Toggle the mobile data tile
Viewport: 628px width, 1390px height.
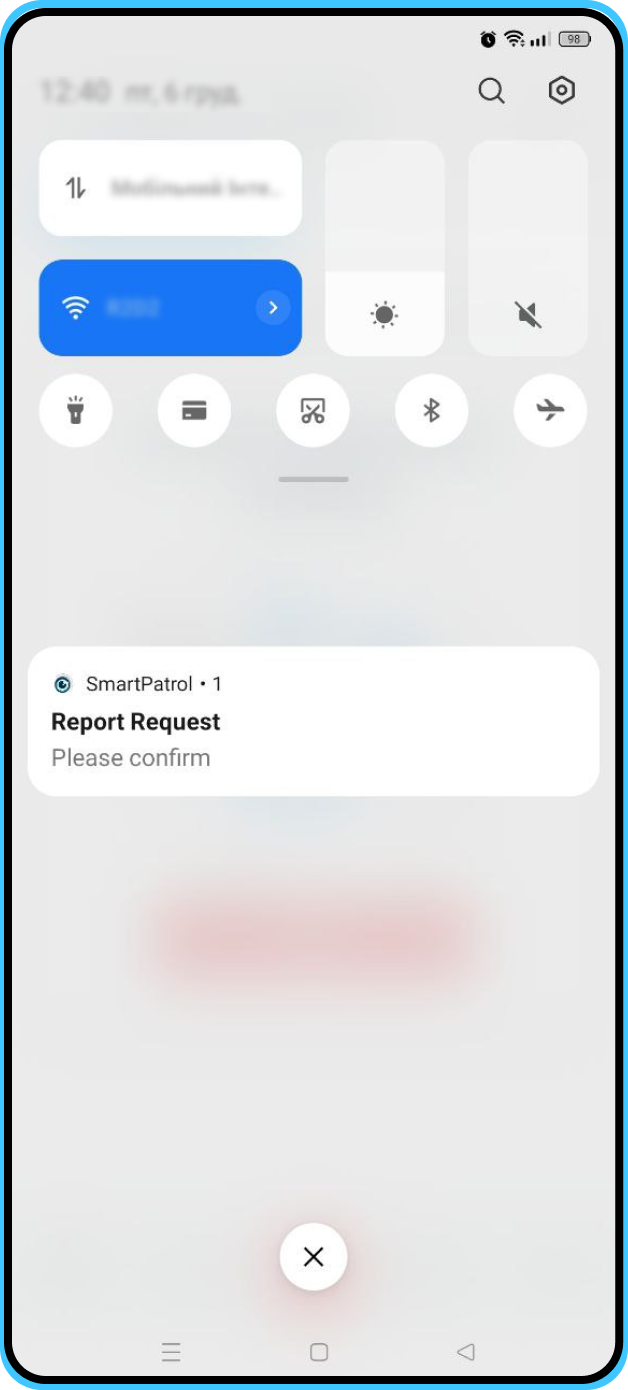[x=170, y=188]
